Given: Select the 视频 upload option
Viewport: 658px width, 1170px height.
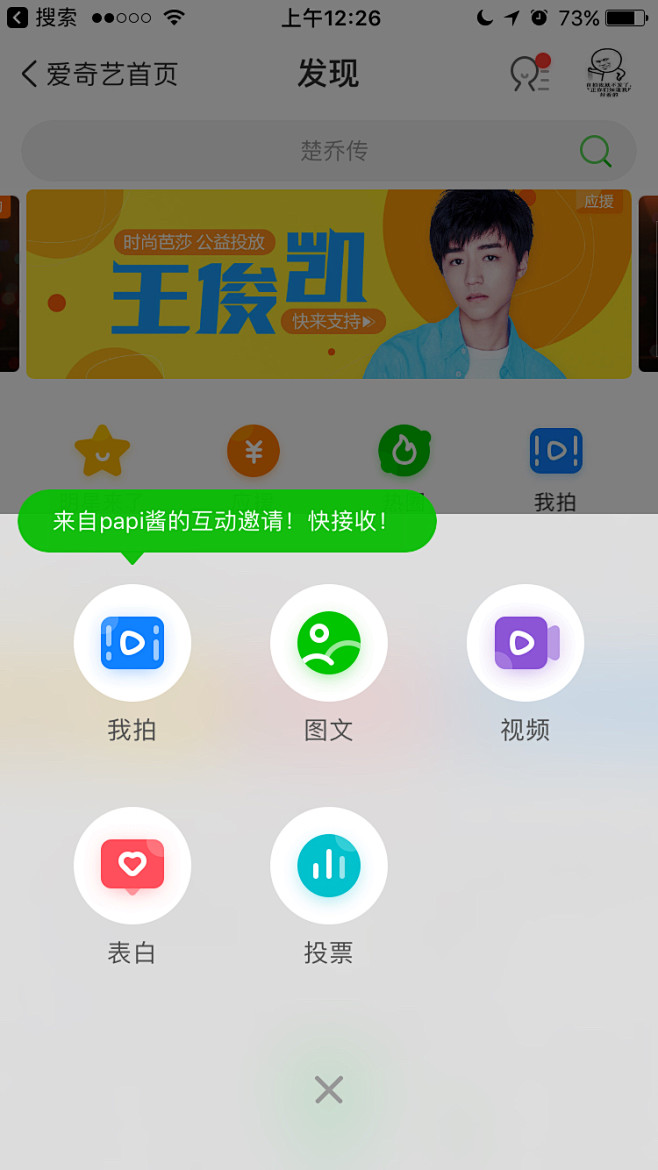Looking at the screenshot, I should (x=525, y=643).
